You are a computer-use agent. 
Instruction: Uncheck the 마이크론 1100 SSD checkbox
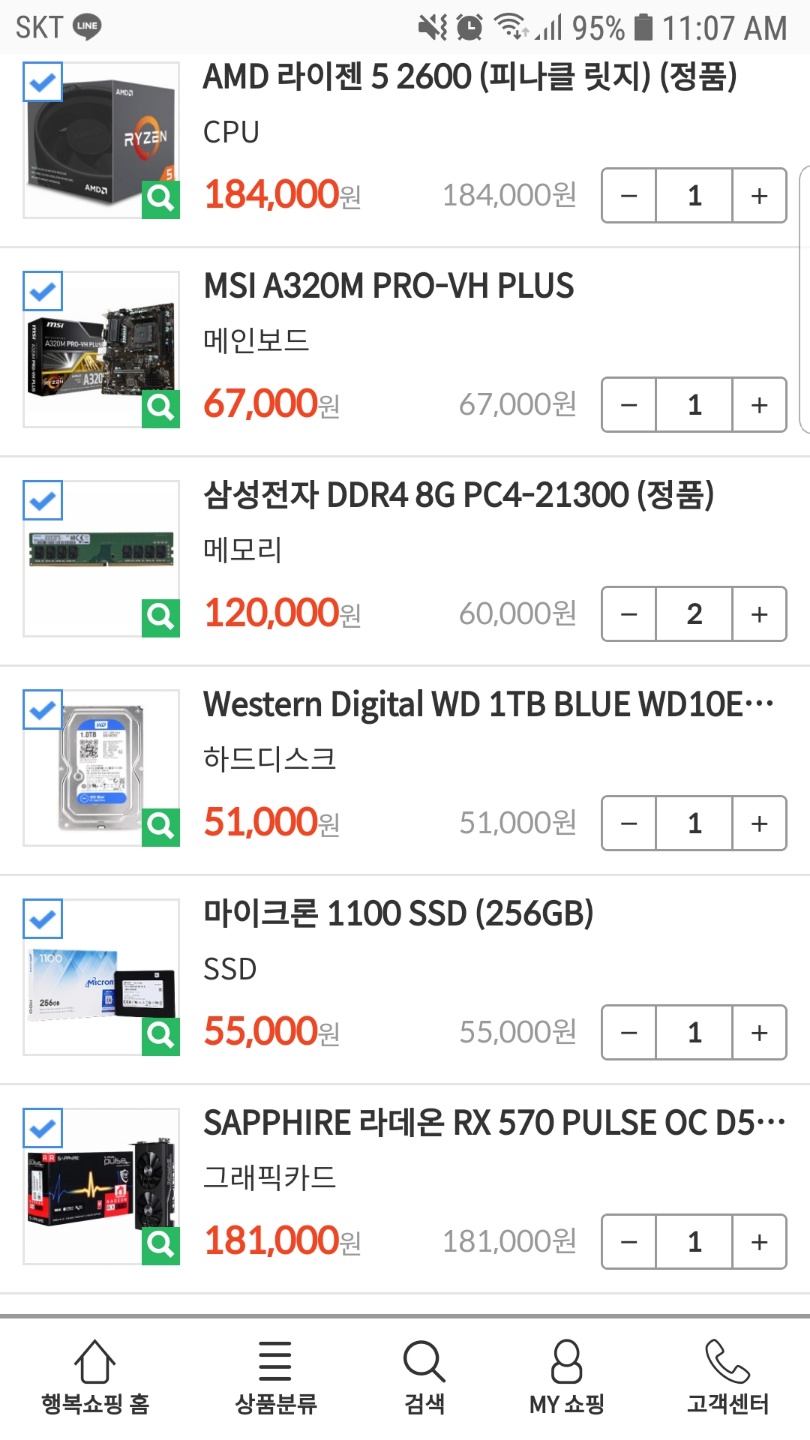[x=42, y=919]
